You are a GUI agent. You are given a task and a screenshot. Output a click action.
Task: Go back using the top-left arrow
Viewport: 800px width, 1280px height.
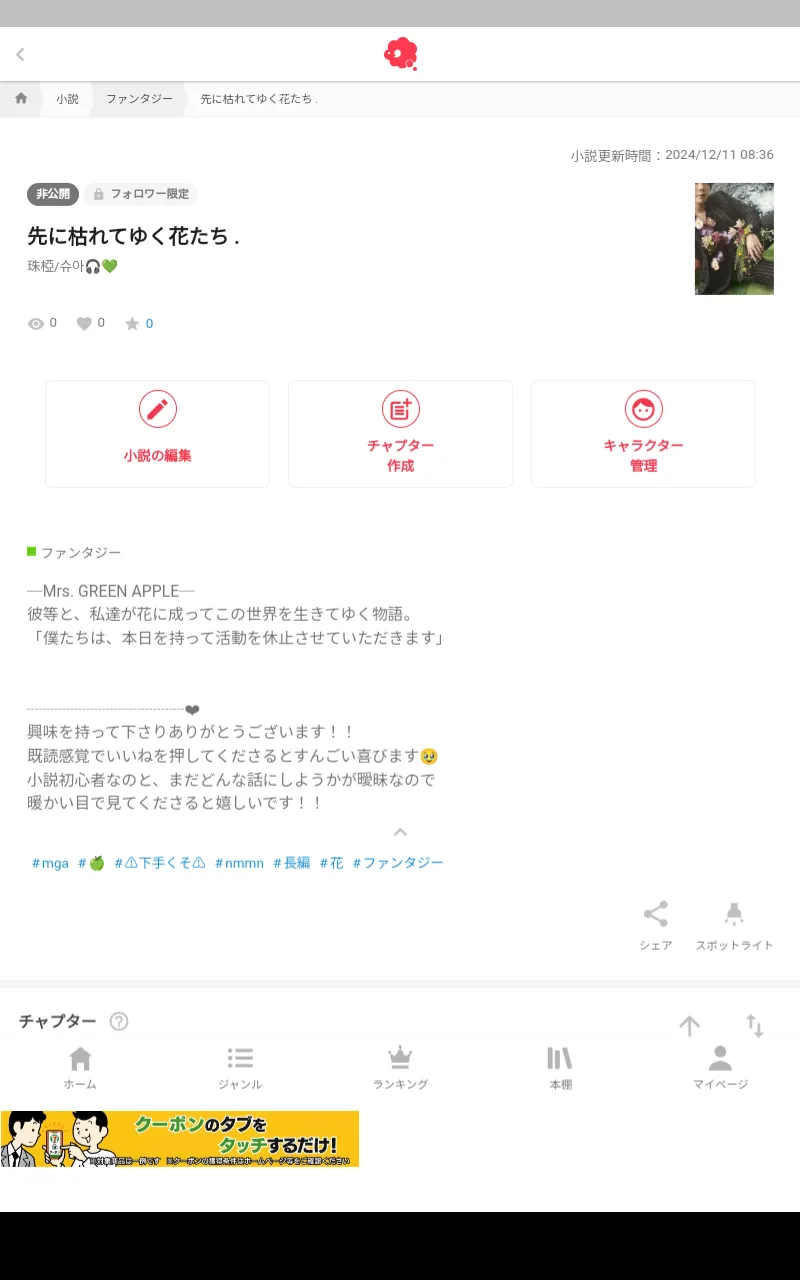[x=20, y=54]
